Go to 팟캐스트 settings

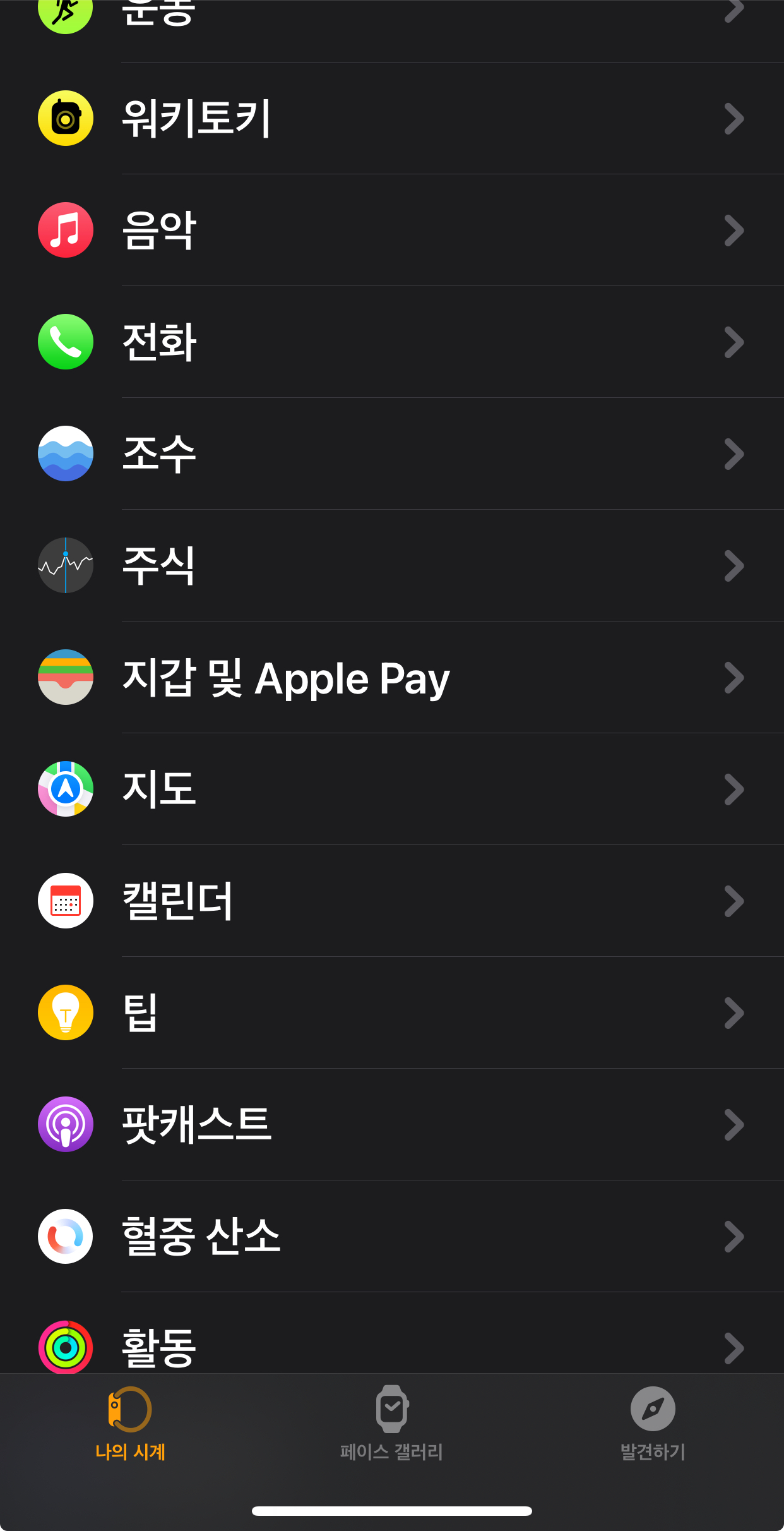click(391, 1125)
